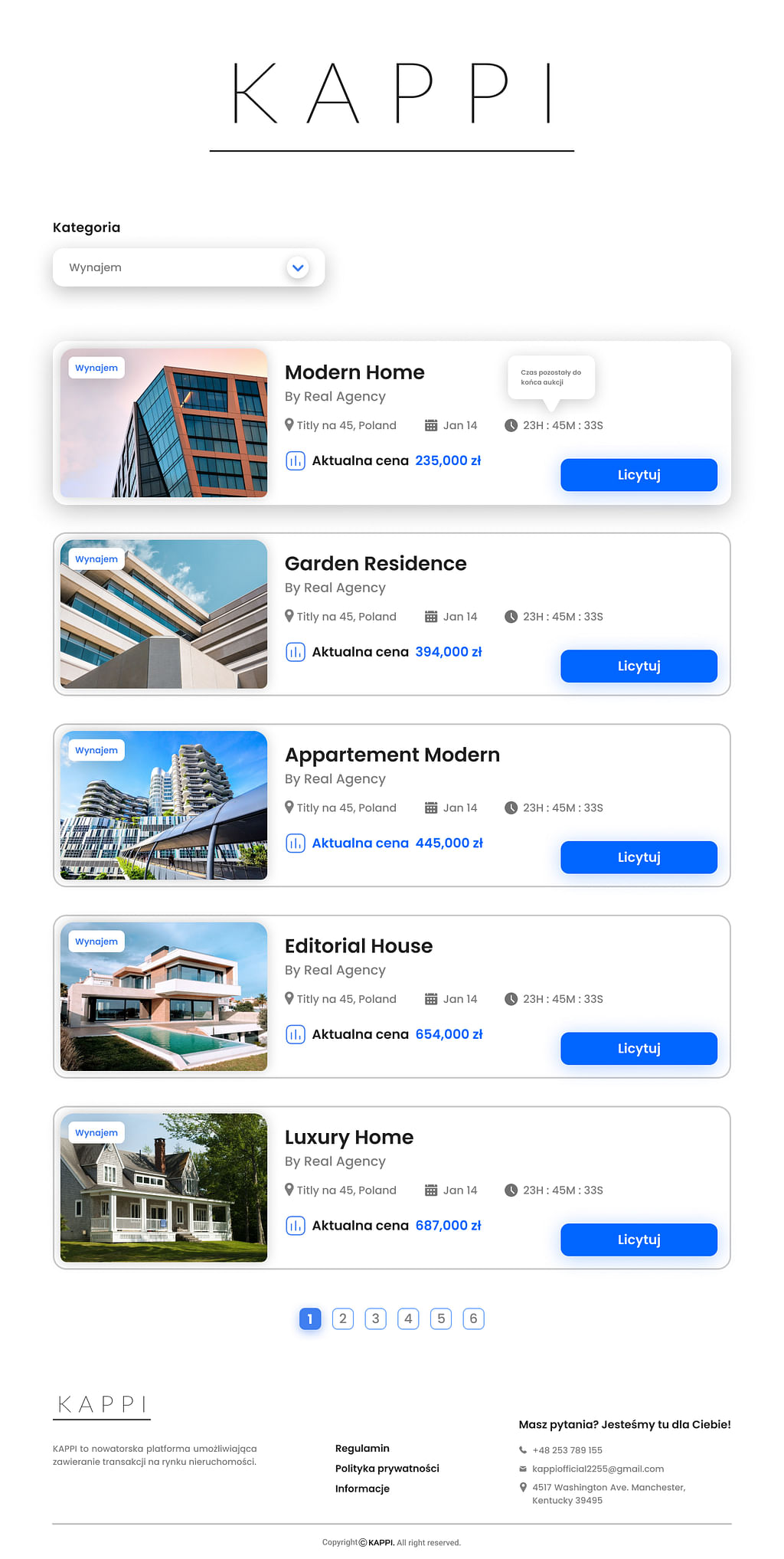Open Polityka prywatności in the footer
The height and width of the screenshot is (1559, 784).
pyautogui.click(x=387, y=1468)
